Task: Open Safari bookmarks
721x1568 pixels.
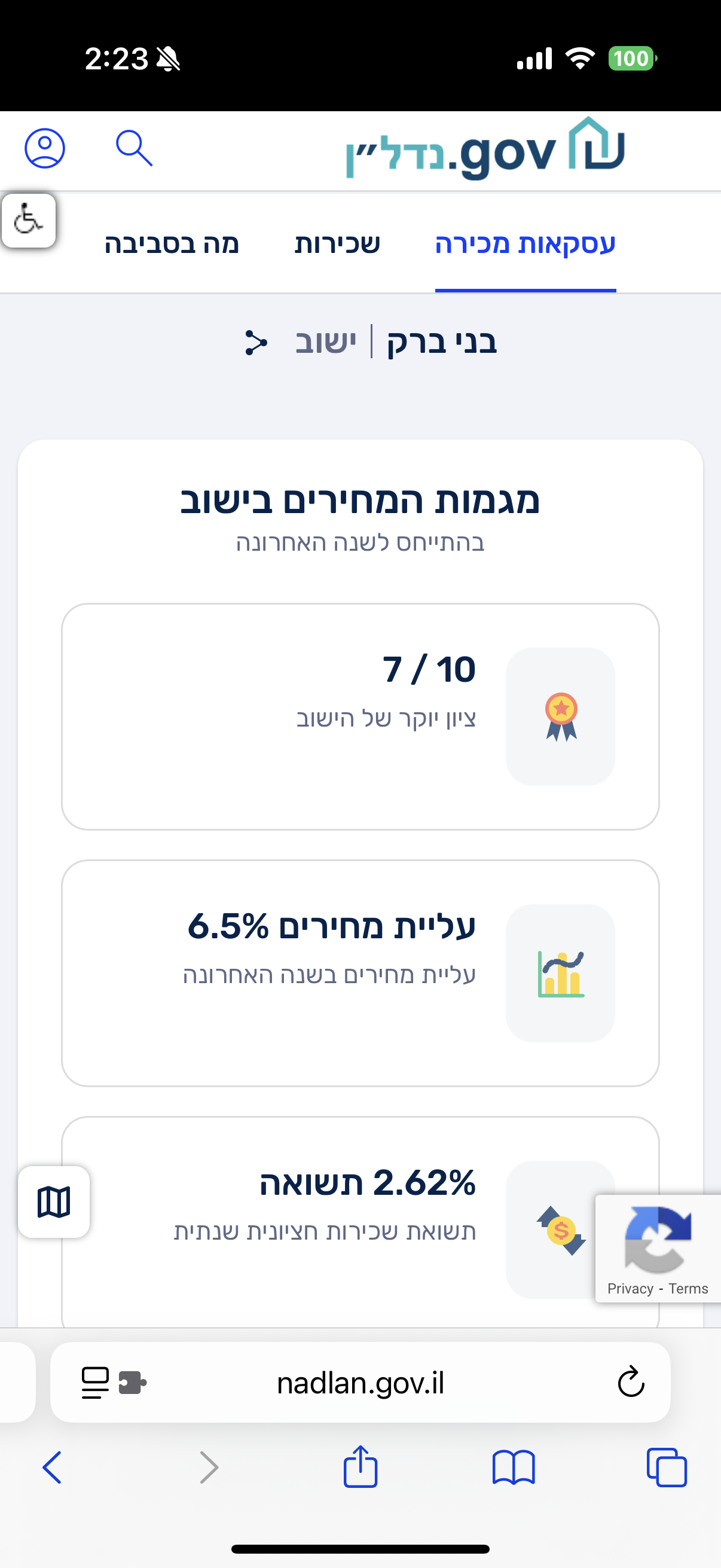Action: point(514,1467)
